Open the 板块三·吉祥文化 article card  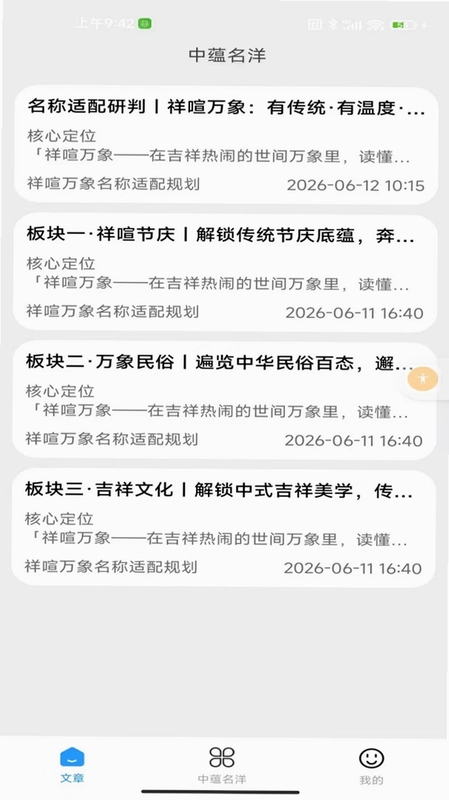pos(223,529)
